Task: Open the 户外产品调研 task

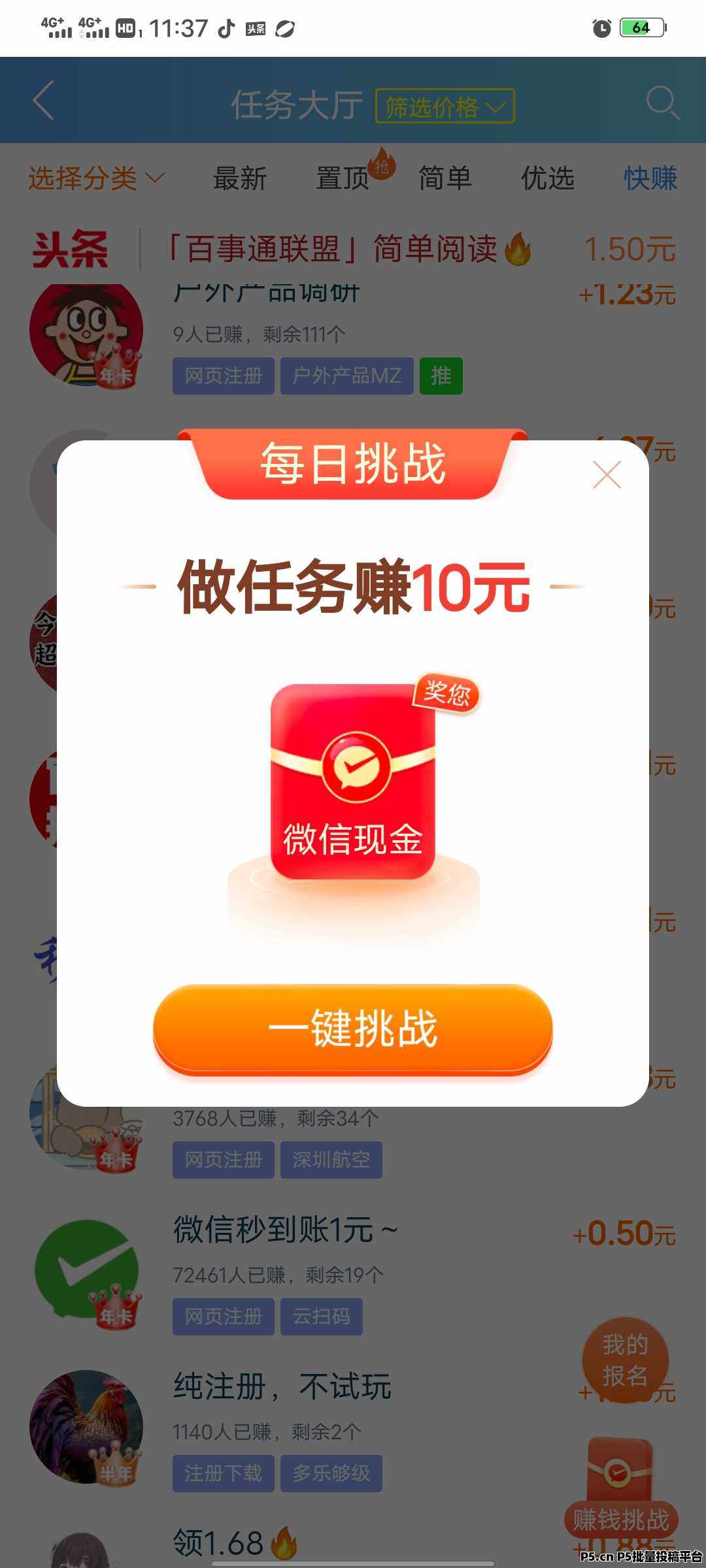Action: (x=353, y=340)
